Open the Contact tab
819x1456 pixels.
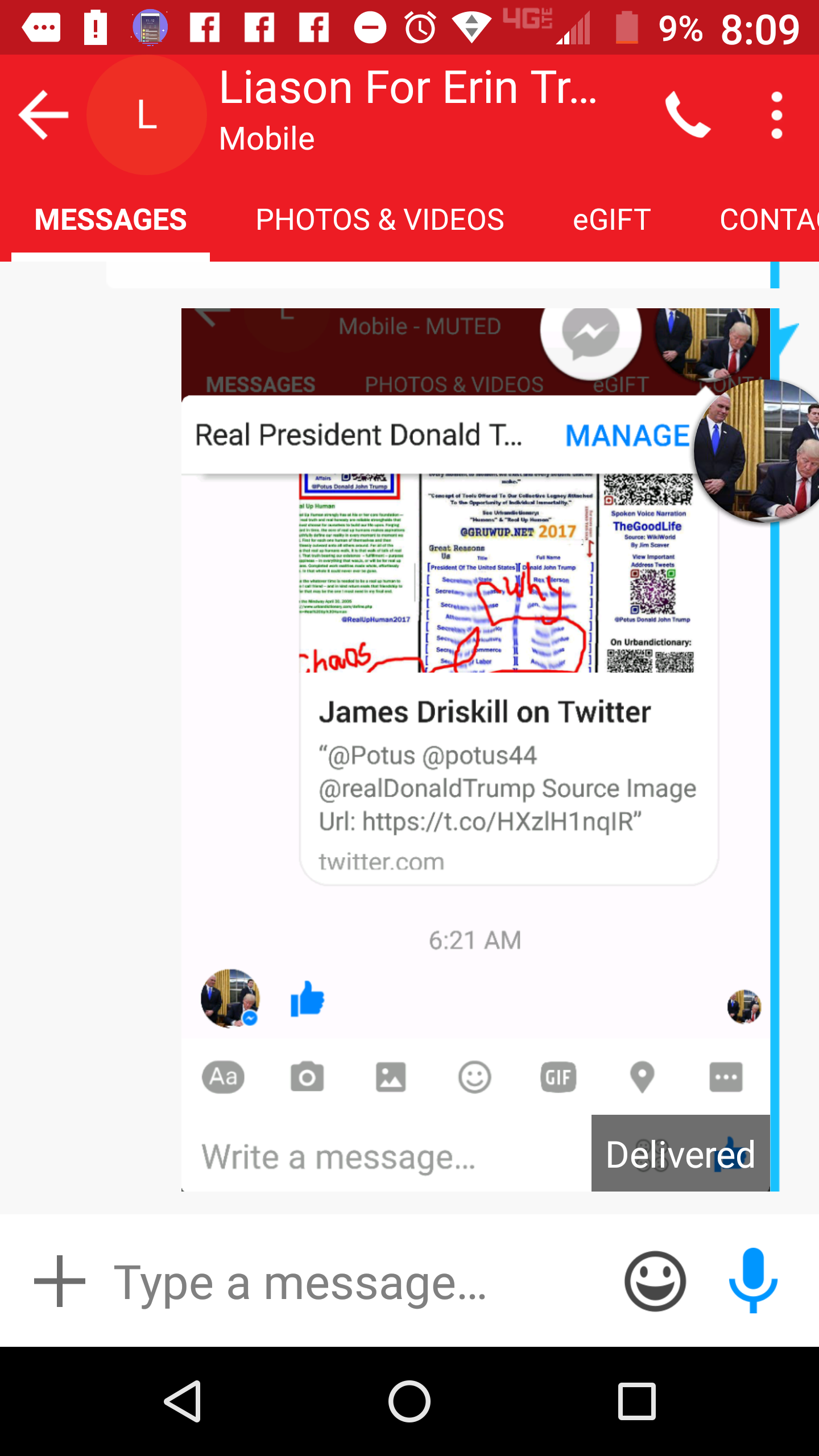[769, 220]
